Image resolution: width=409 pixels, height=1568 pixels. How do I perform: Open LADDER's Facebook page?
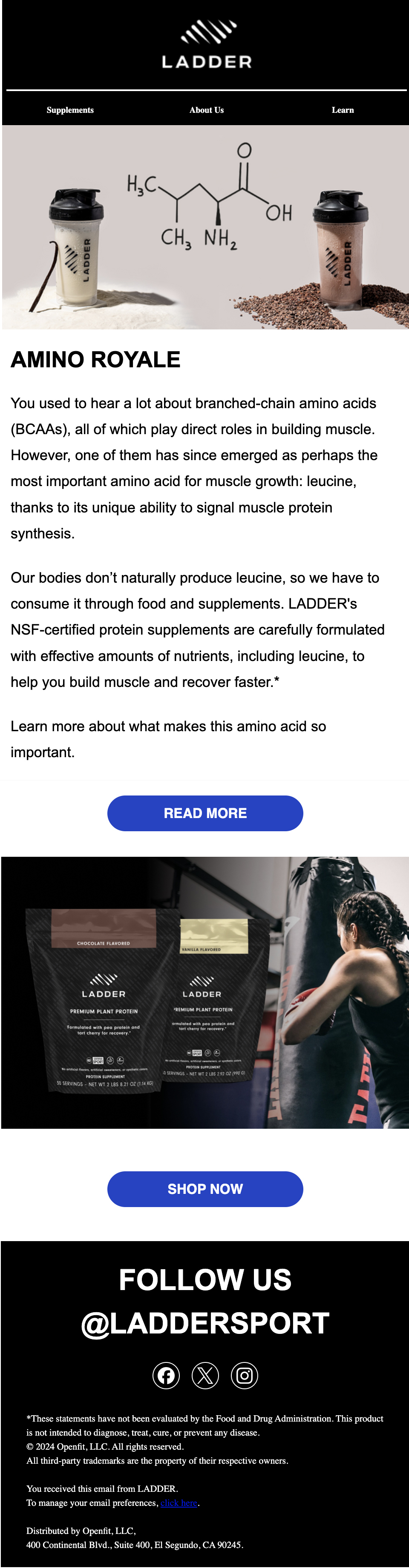click(x=166, y=1376)
